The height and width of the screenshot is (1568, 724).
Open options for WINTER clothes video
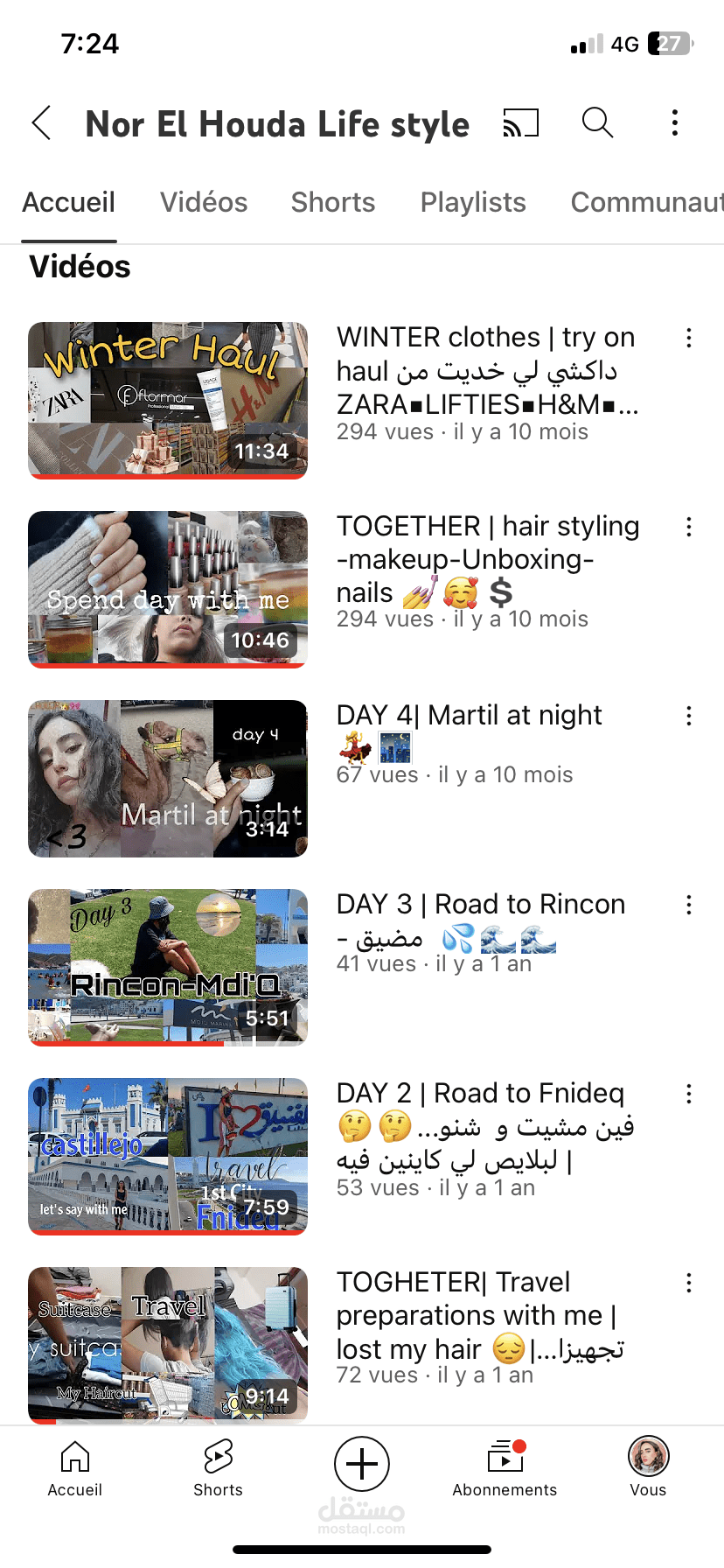[689, 338]
